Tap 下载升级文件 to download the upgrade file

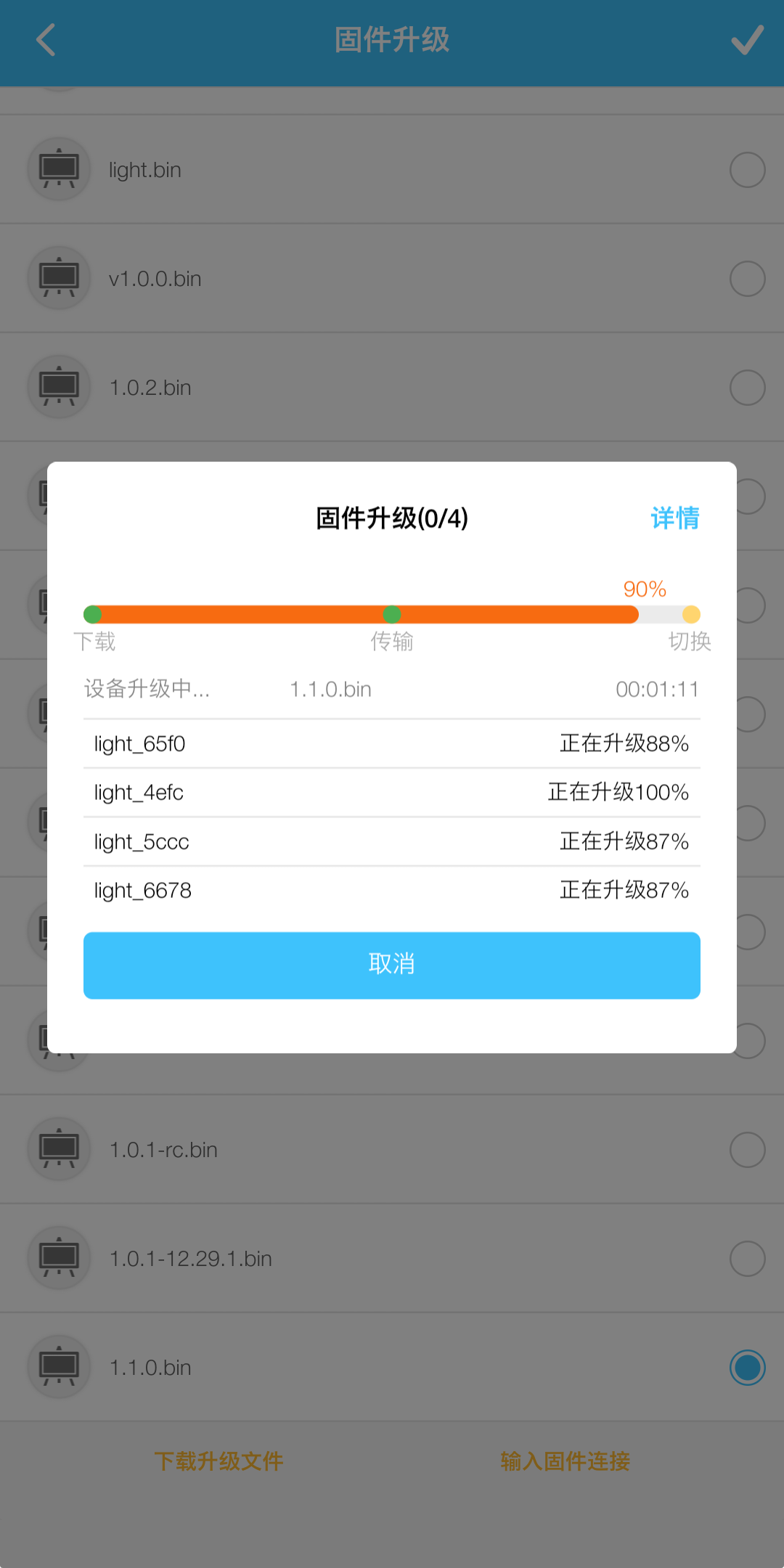219,1461
